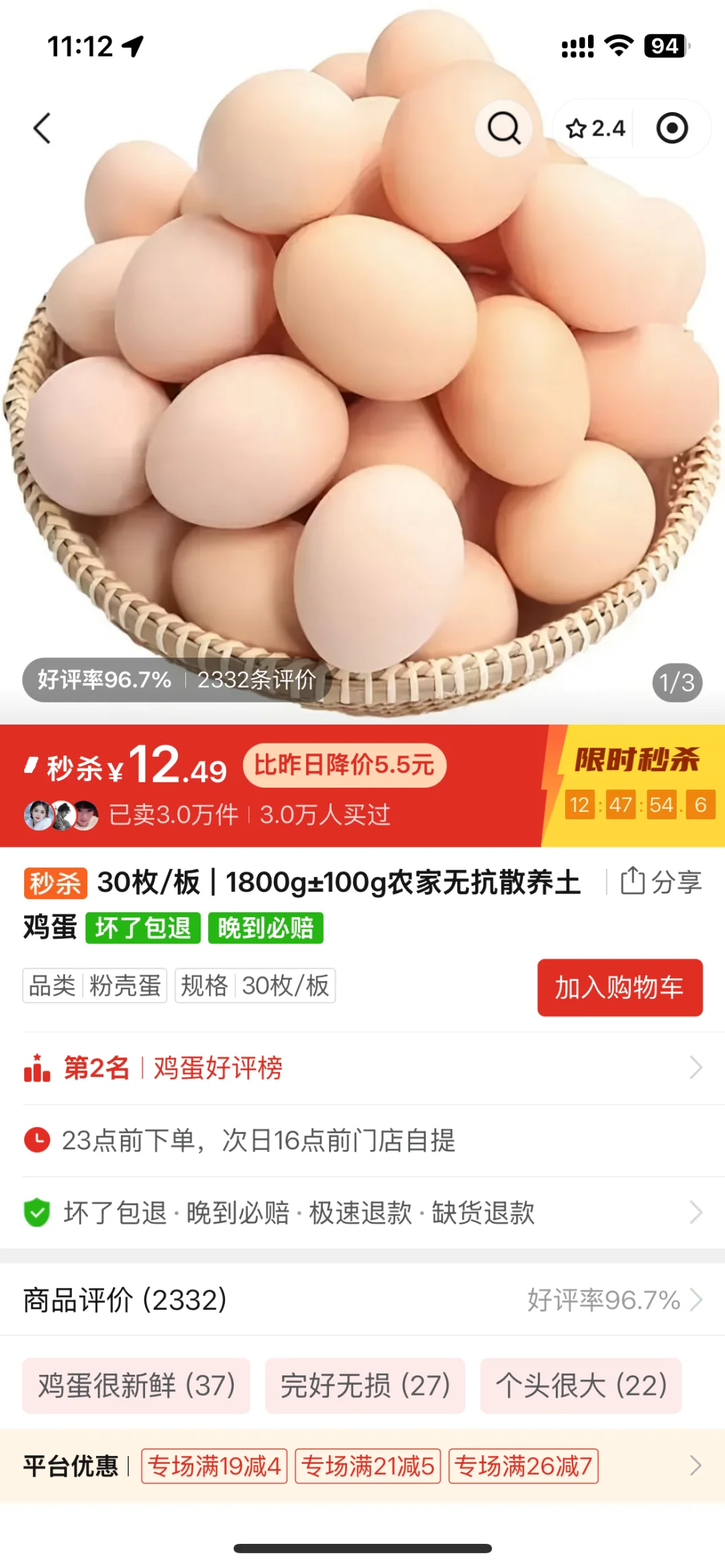Add the eggs with 加入购物车

pyautogui.click(x=619, y=987)
